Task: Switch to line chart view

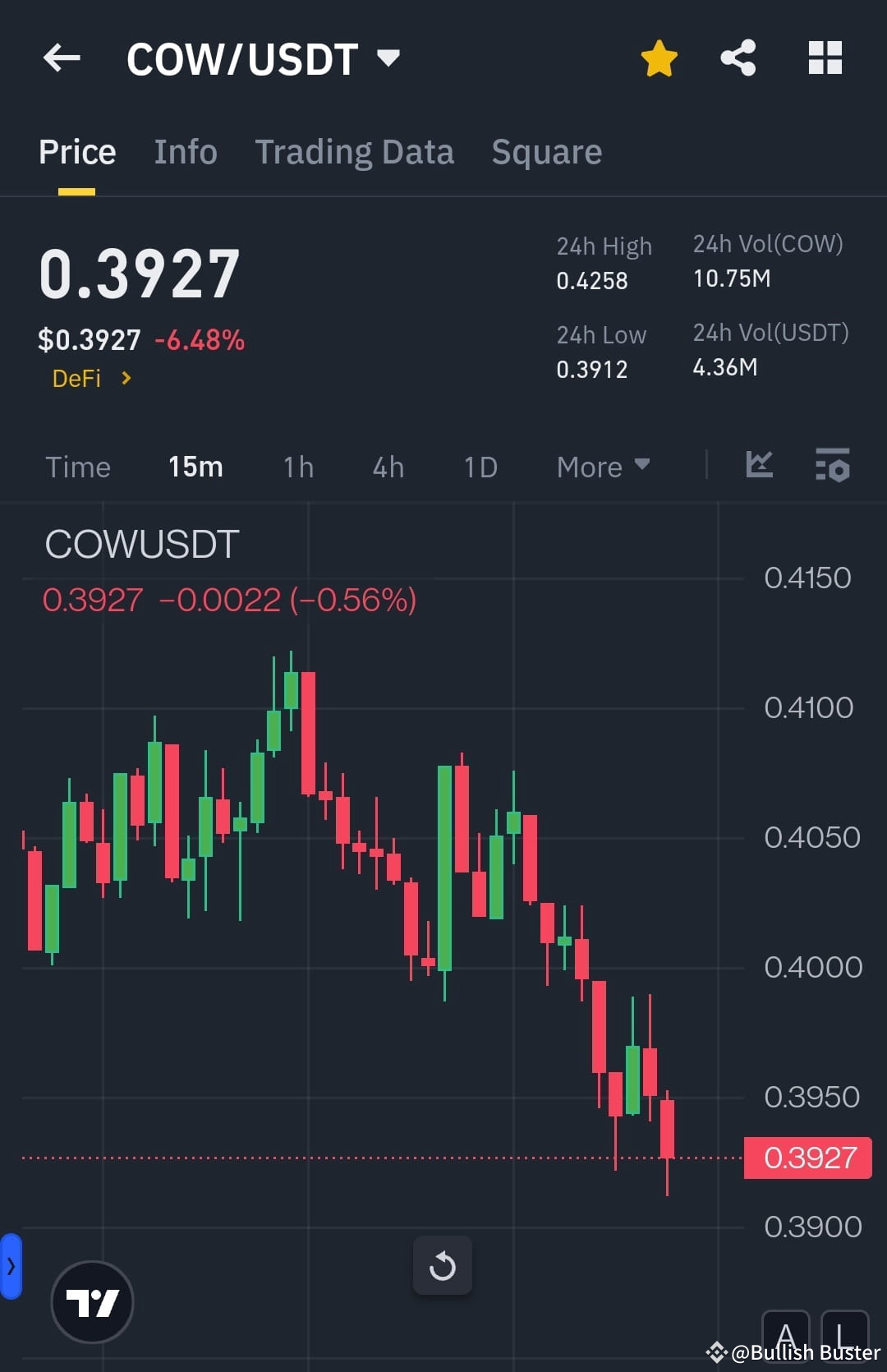Action: click(760, 466)
